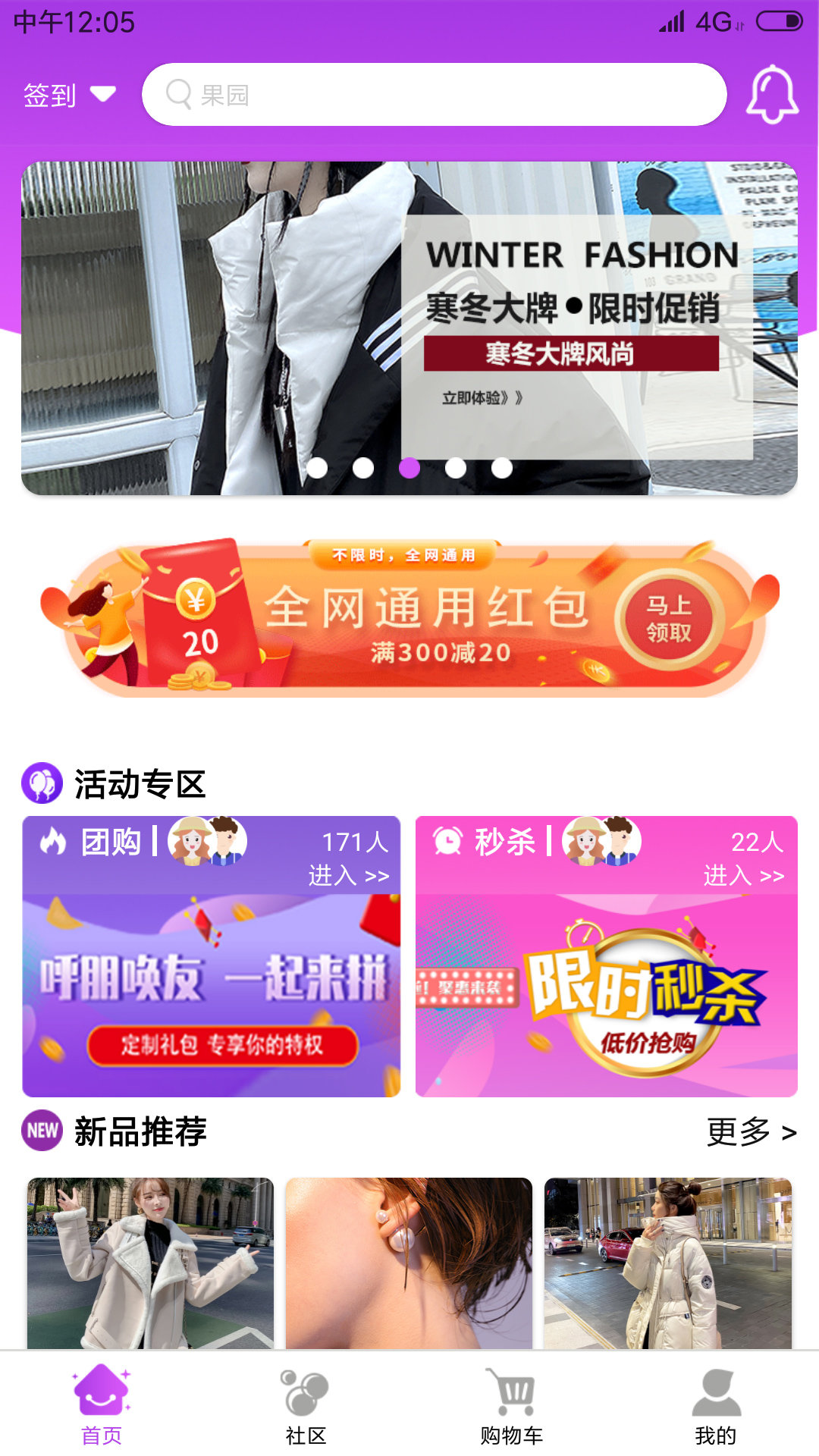Open the notifications bell
The width and height of the screenshot is (819, 1456).
772,95
